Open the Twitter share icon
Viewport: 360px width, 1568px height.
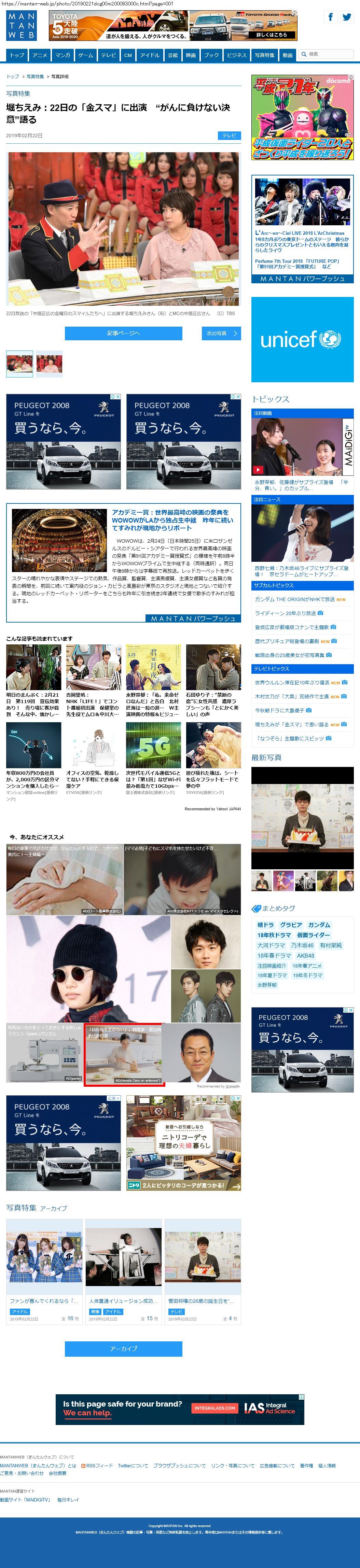point(347,17)
